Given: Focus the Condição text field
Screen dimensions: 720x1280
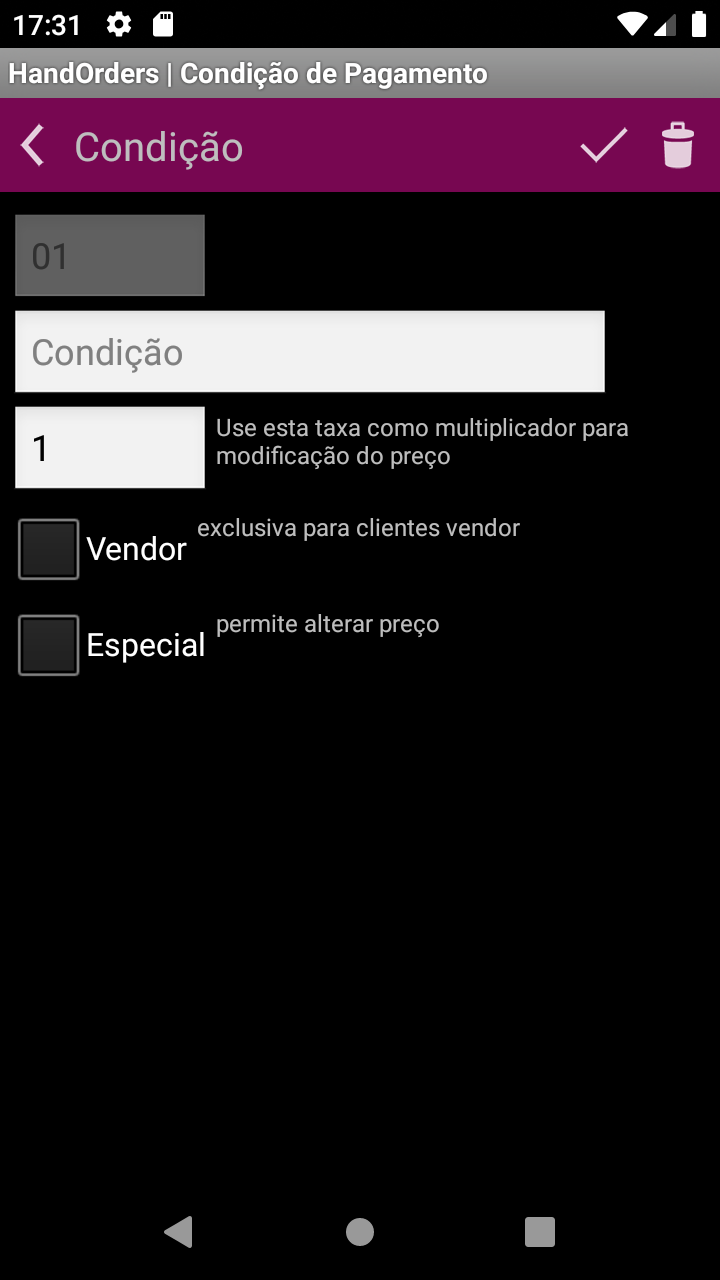Looking at the screenshot, I should coord(310,351).
